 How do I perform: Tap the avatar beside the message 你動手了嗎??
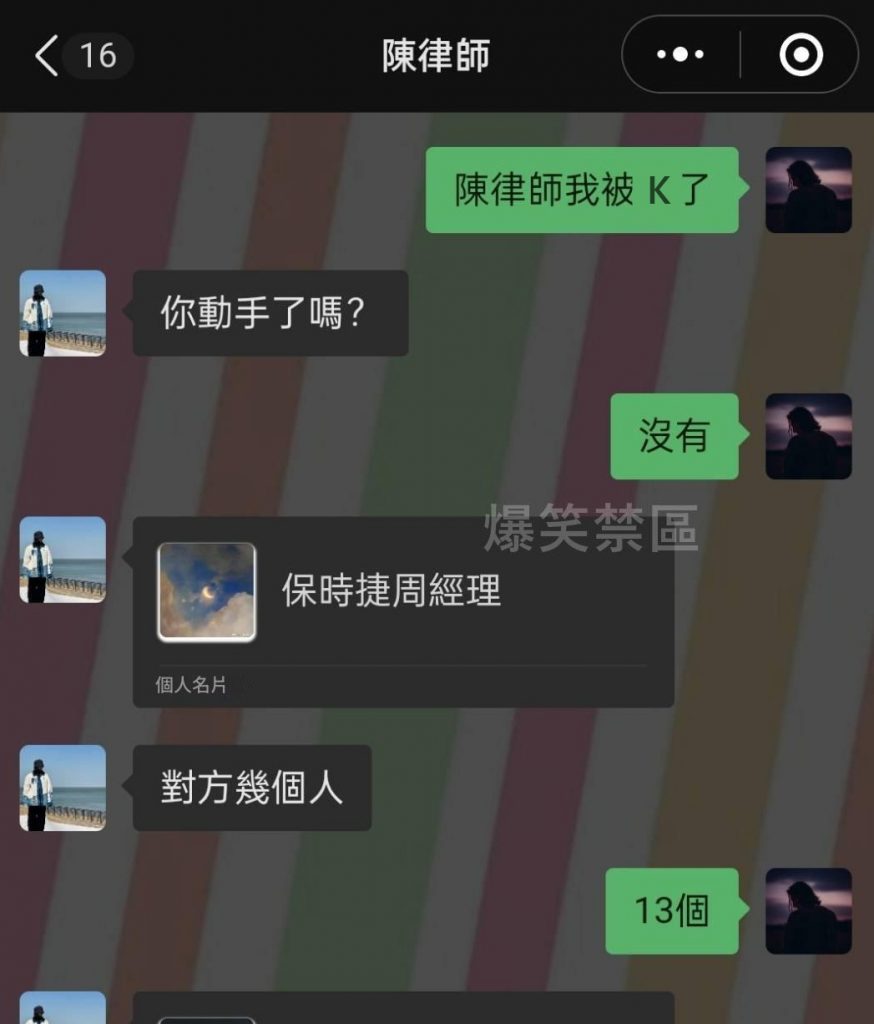coord(63,313)
